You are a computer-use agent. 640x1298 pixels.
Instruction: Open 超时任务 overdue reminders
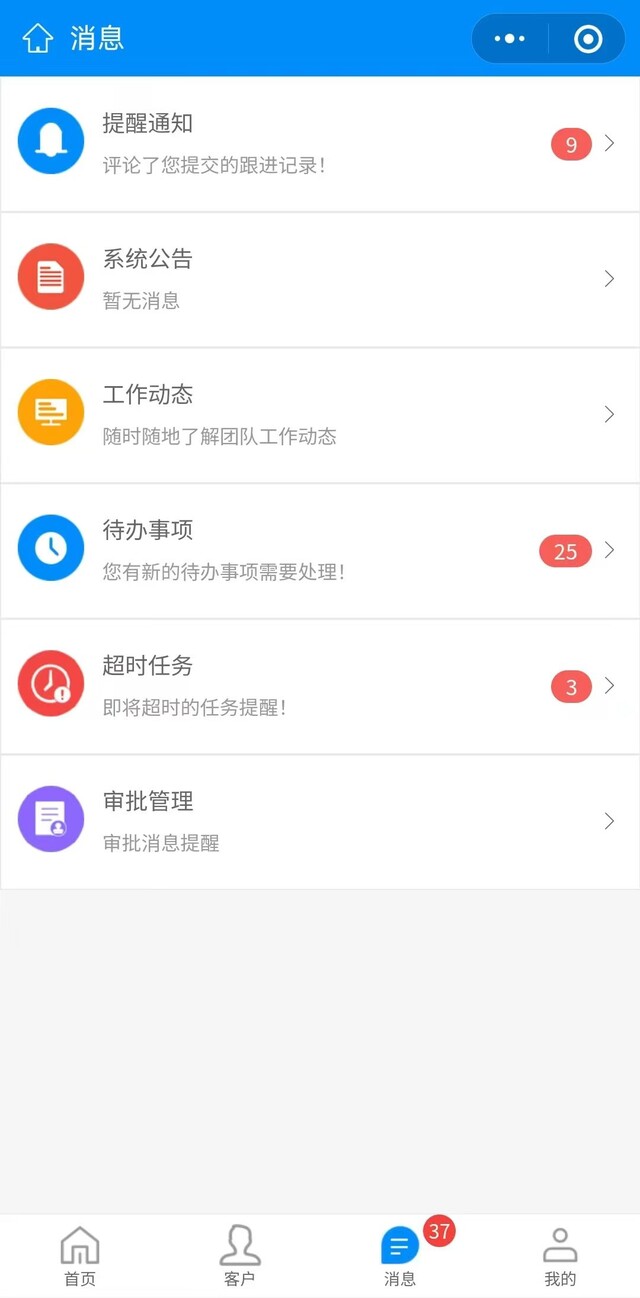pos(320,686)
